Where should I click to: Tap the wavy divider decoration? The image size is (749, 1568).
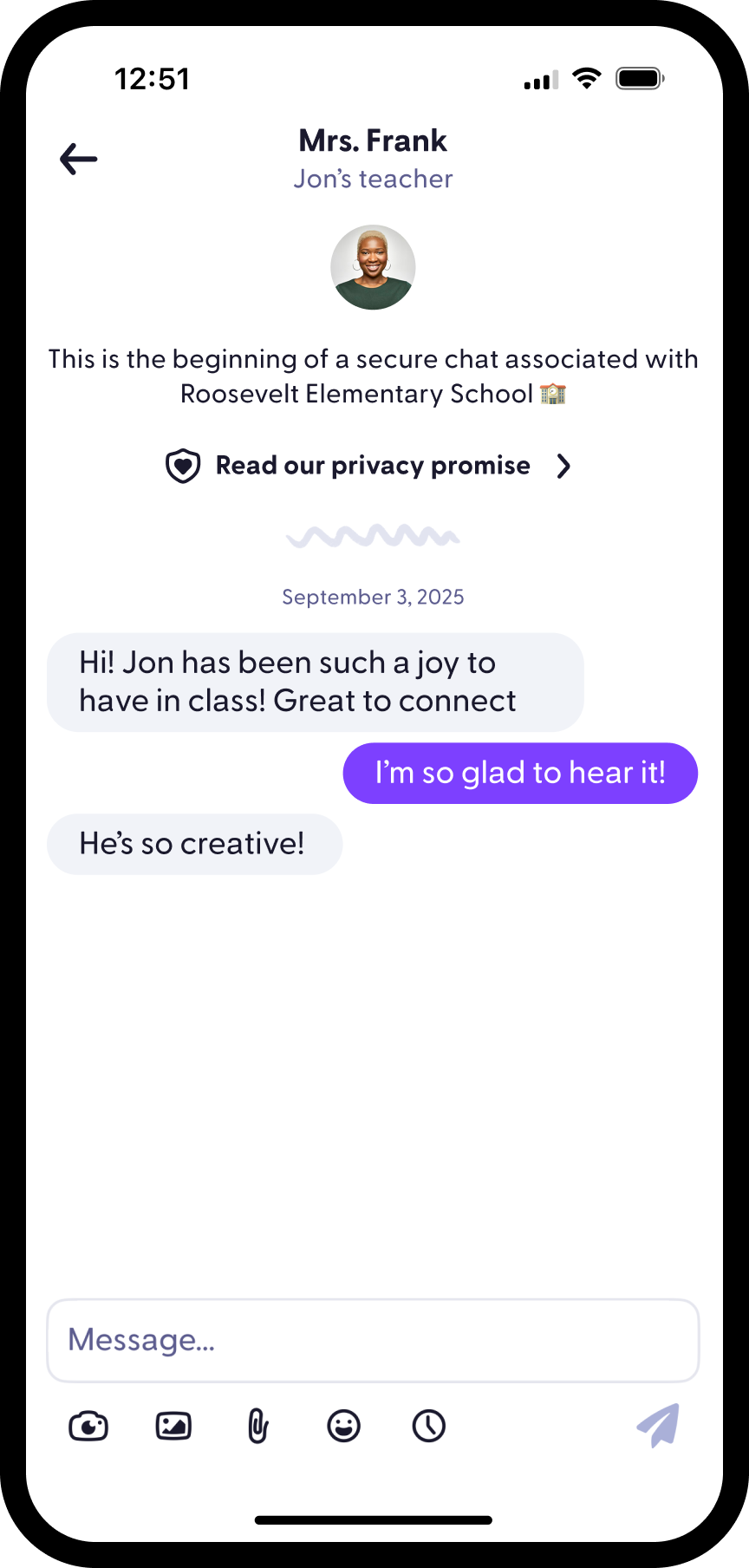373,536
